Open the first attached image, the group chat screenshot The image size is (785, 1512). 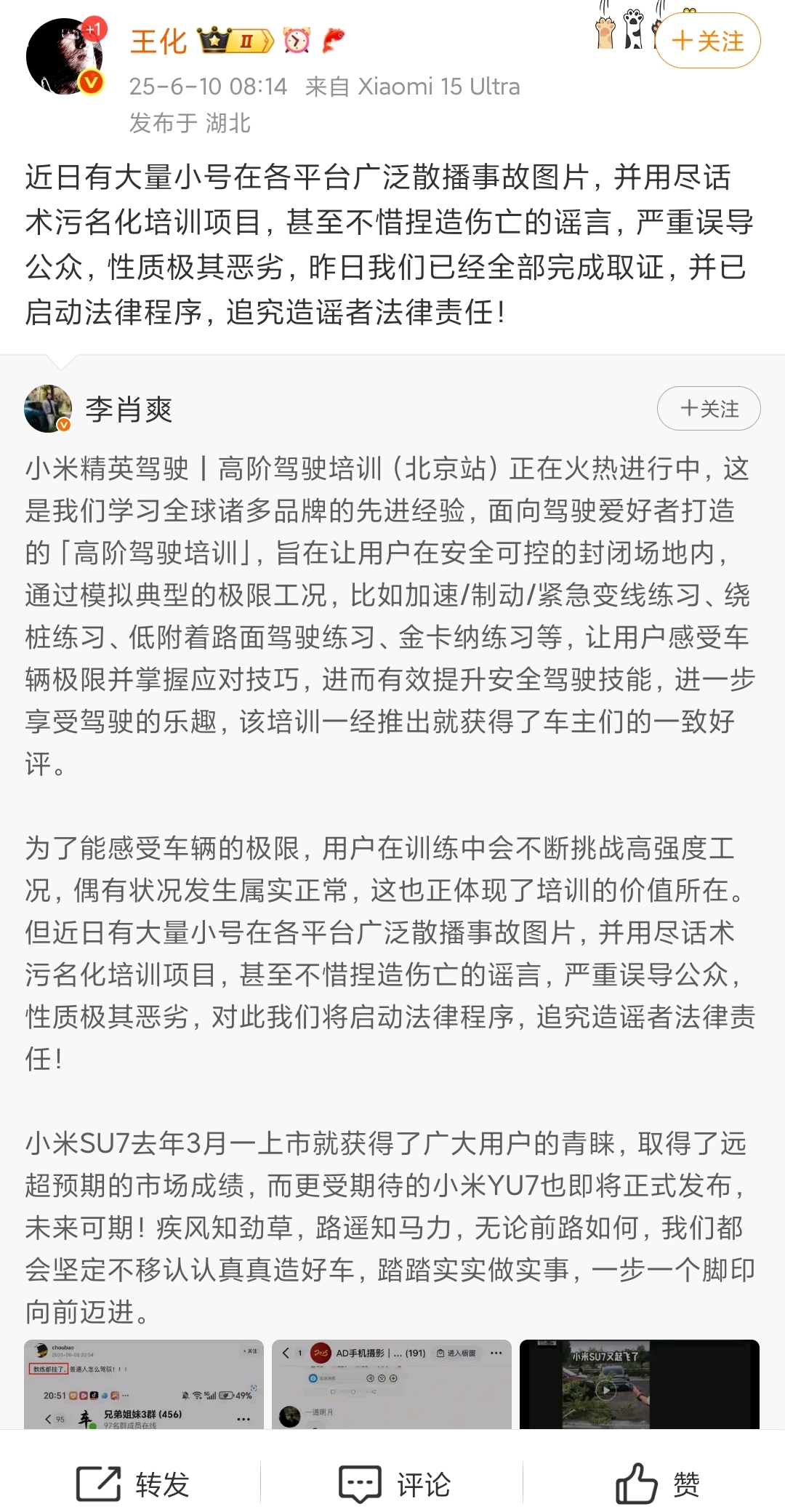(144, 1384)
